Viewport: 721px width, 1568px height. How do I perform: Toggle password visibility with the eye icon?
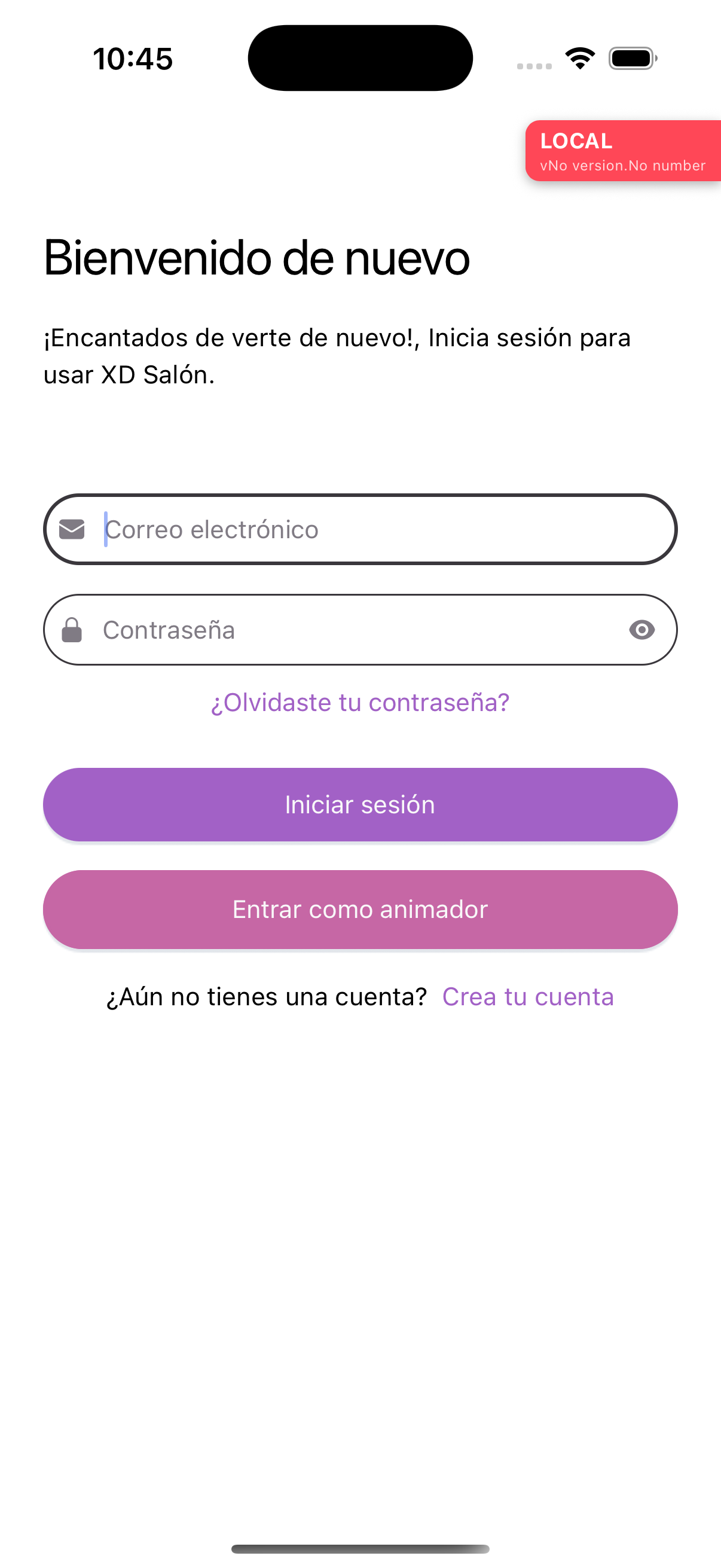tap(642, 630)
